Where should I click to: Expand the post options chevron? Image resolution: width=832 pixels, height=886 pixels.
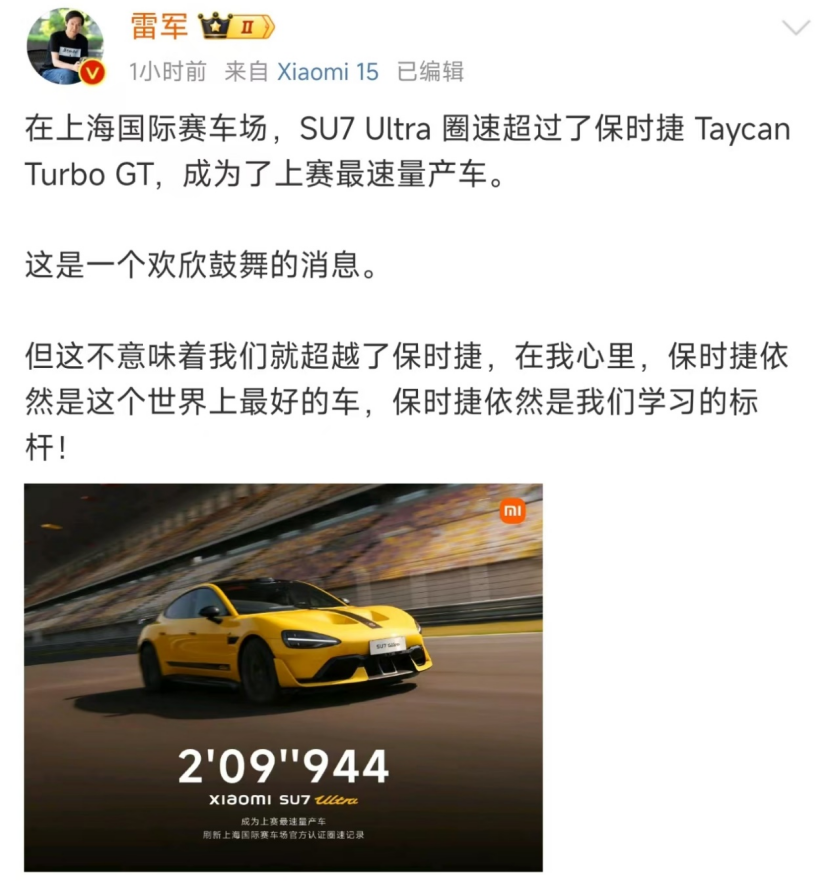[x=795, y=27]
